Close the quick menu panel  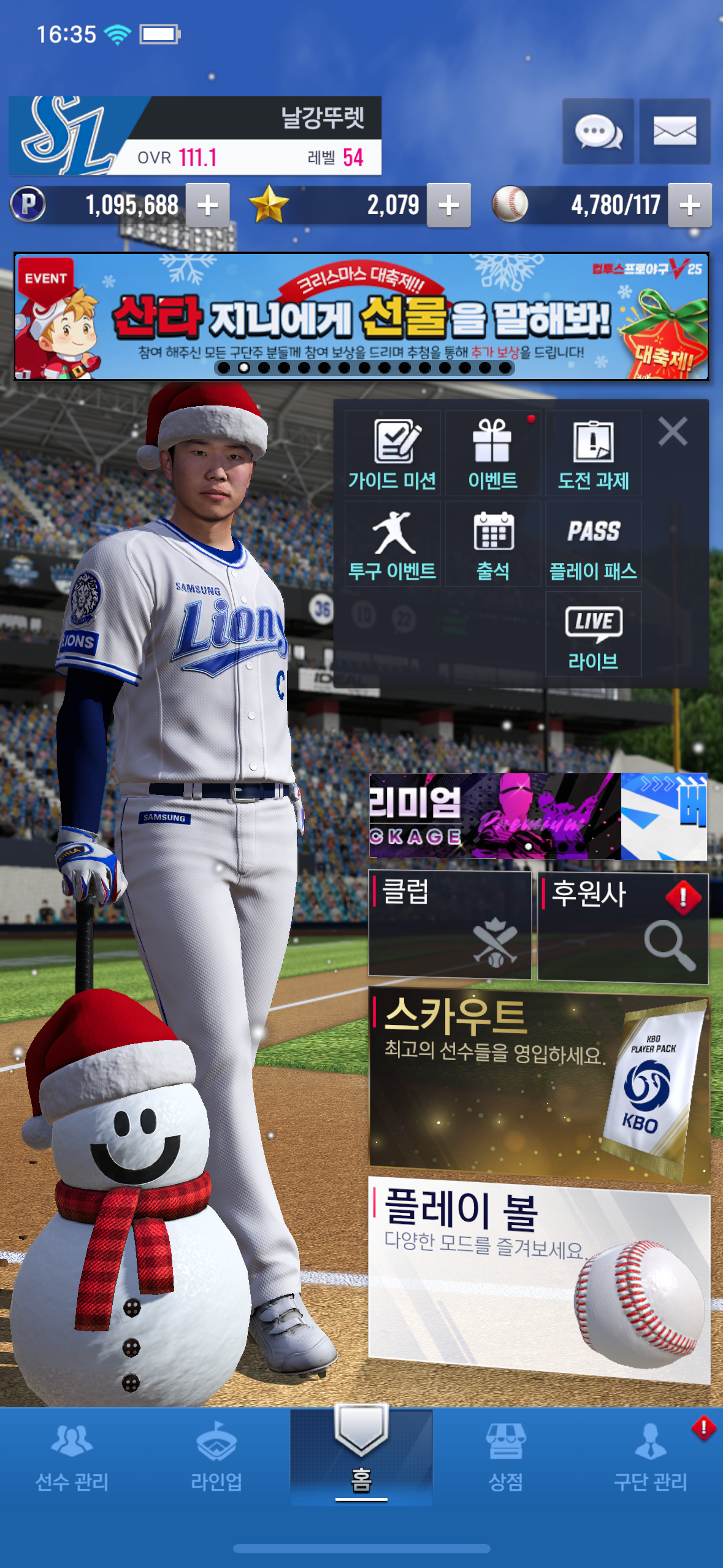(x=673, y=431)
